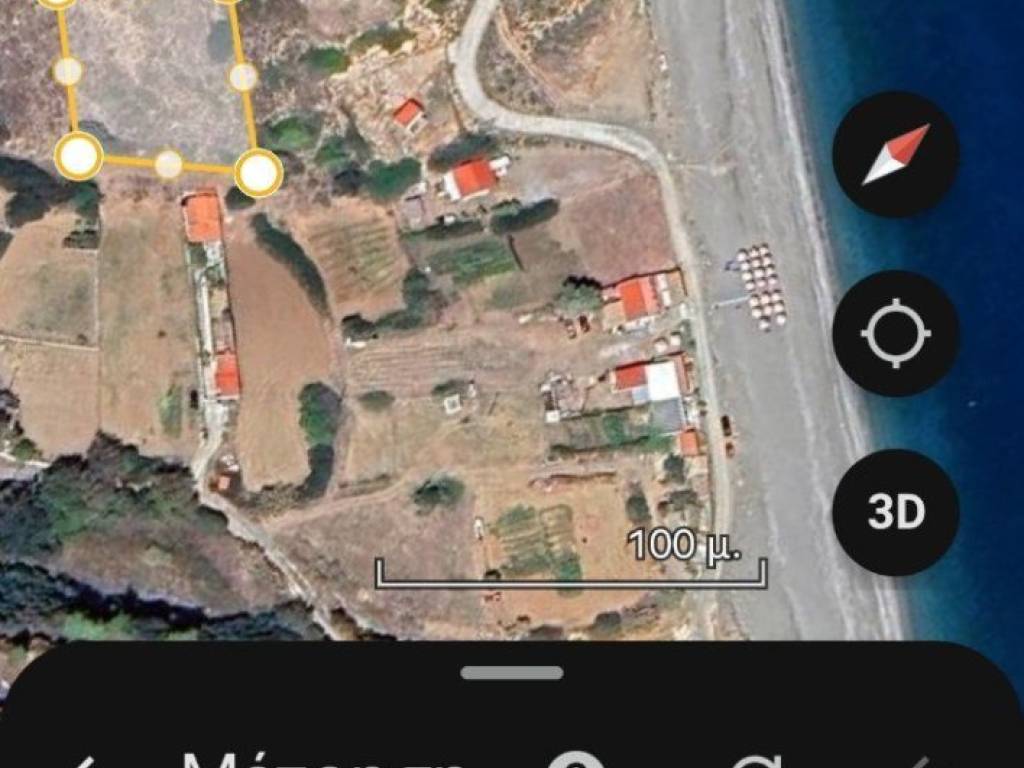The image size is (1024, 768).
Task: Center the map on my location
Action: (x=895, y=333)
